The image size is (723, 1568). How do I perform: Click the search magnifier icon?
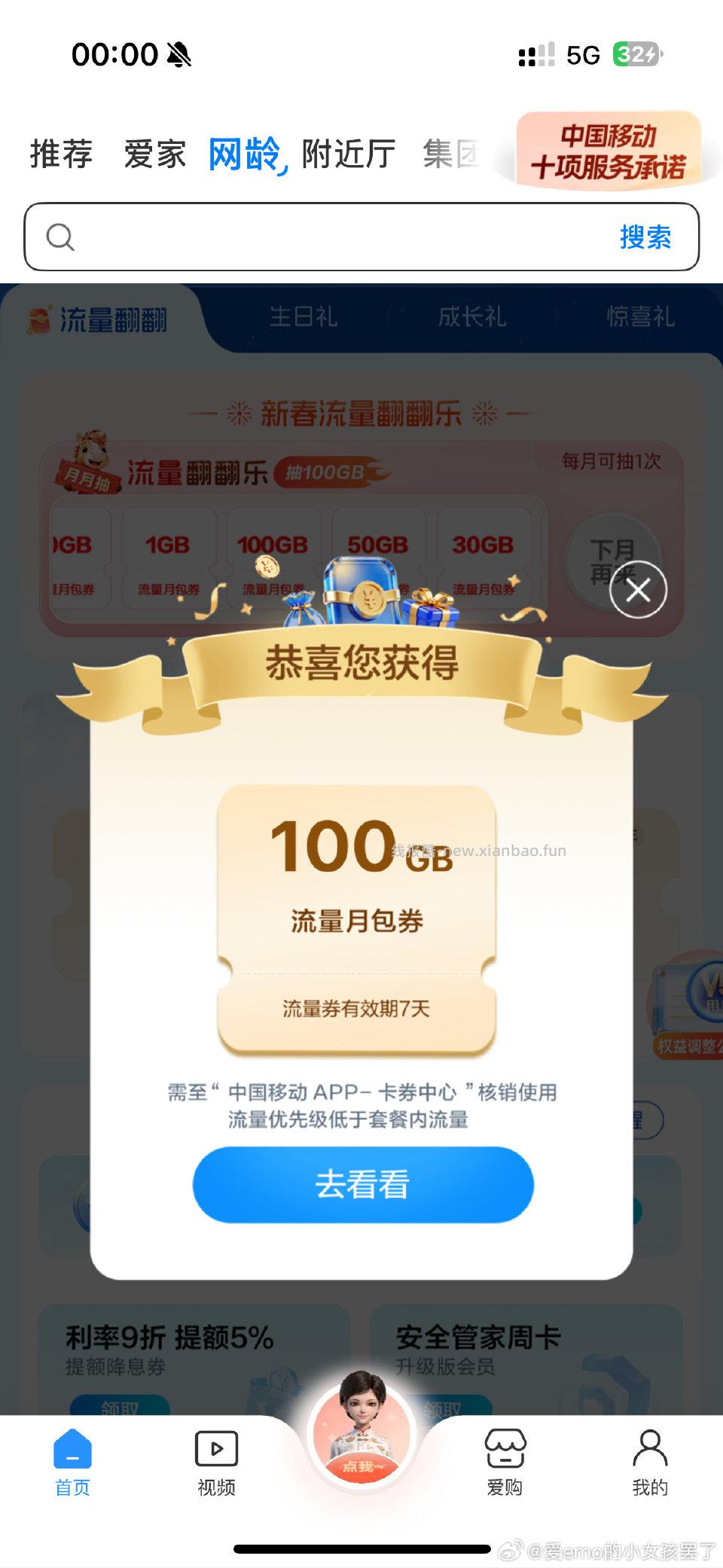(x=62, y=237)
